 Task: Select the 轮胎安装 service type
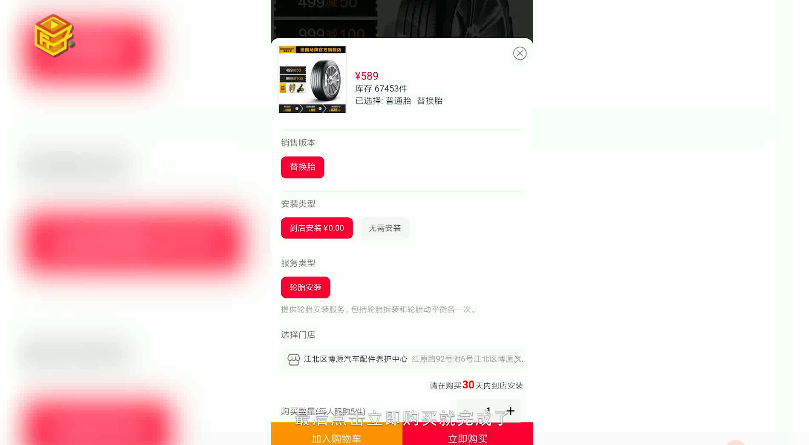click(x=305, y=287)
